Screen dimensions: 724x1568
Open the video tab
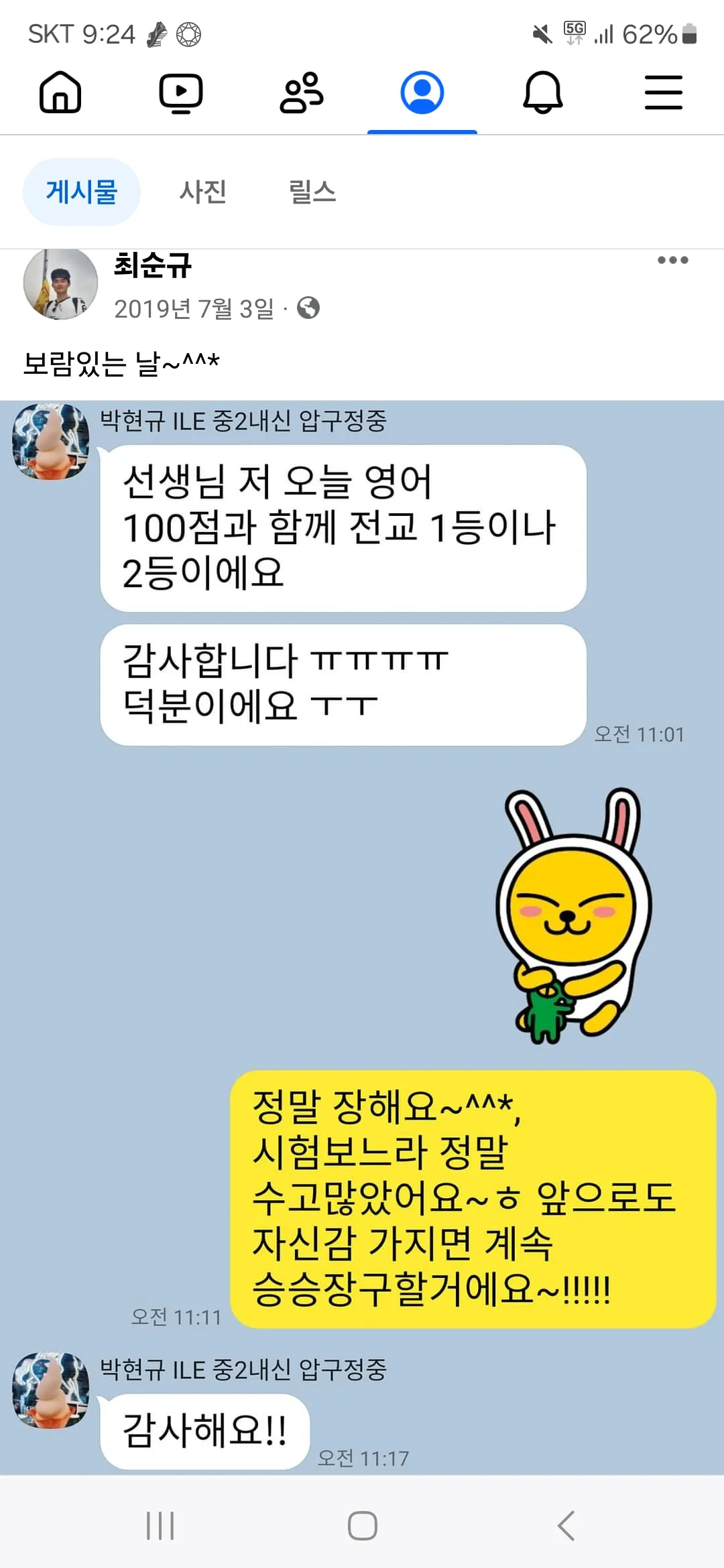pos(181,92)
